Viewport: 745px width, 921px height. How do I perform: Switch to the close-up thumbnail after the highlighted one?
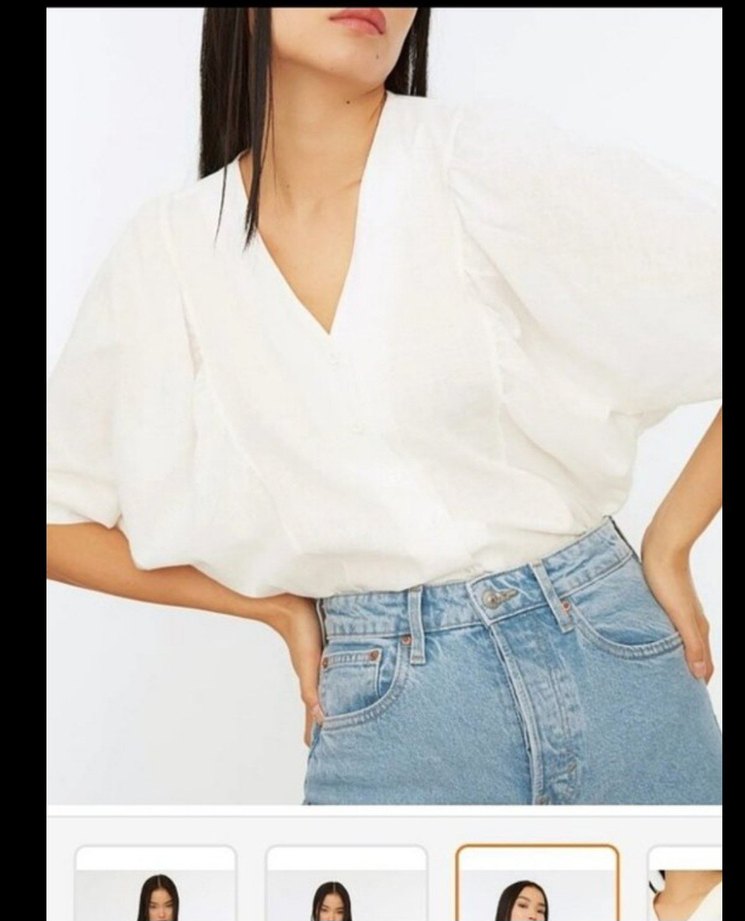(688, 885)
